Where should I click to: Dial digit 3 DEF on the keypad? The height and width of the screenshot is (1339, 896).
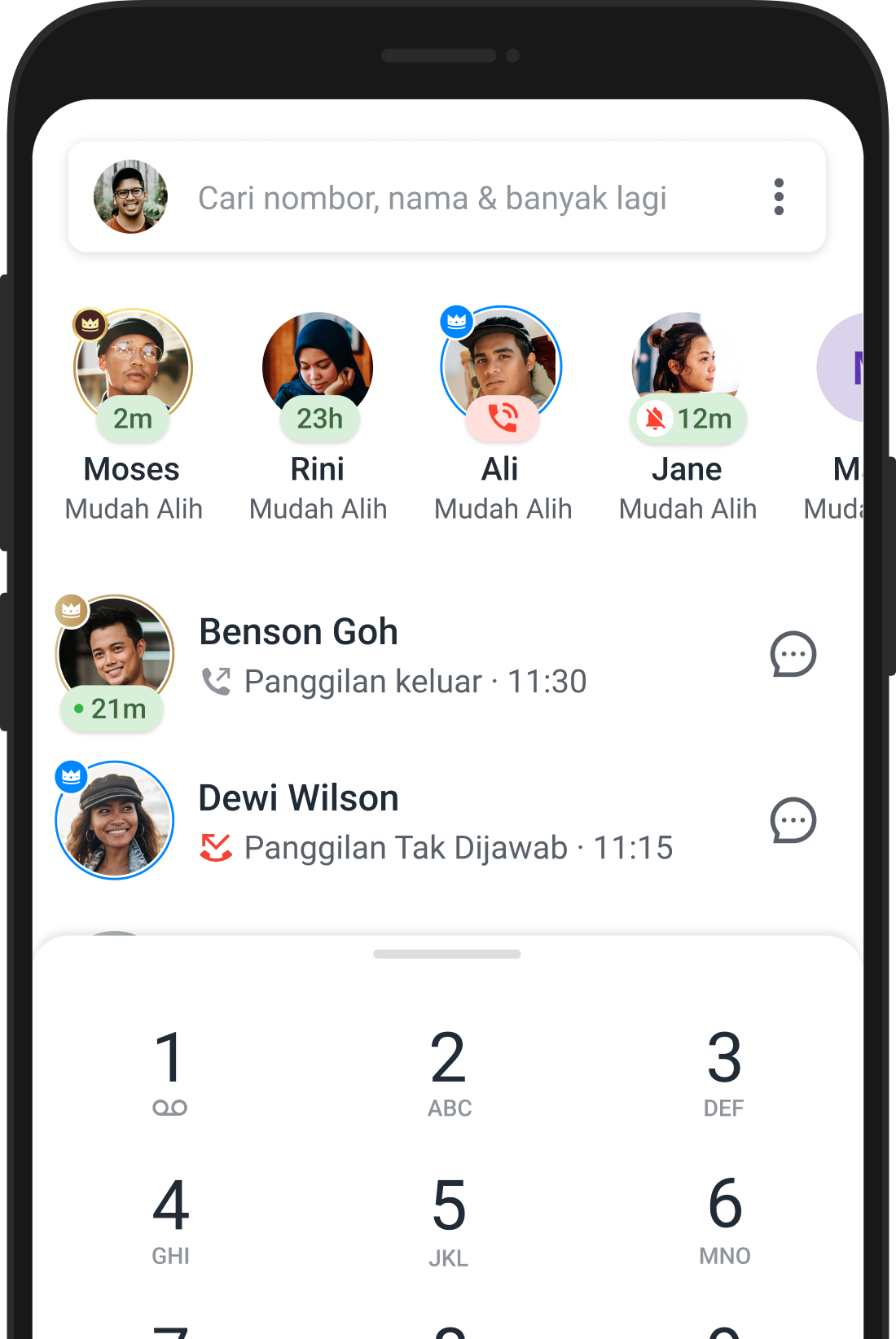[x=724, y=1071]
